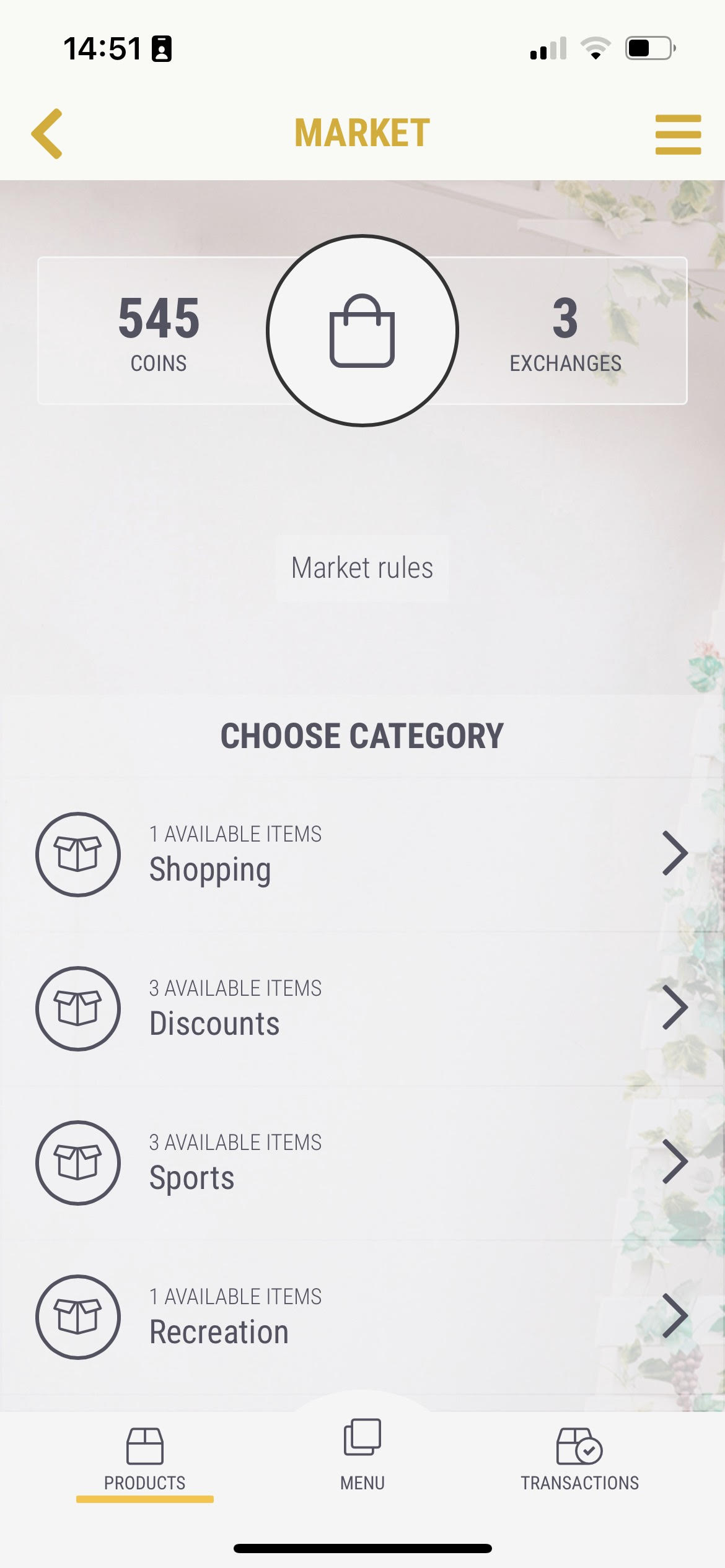Open the Menu tab
725x1568 pixels.
362,1455
